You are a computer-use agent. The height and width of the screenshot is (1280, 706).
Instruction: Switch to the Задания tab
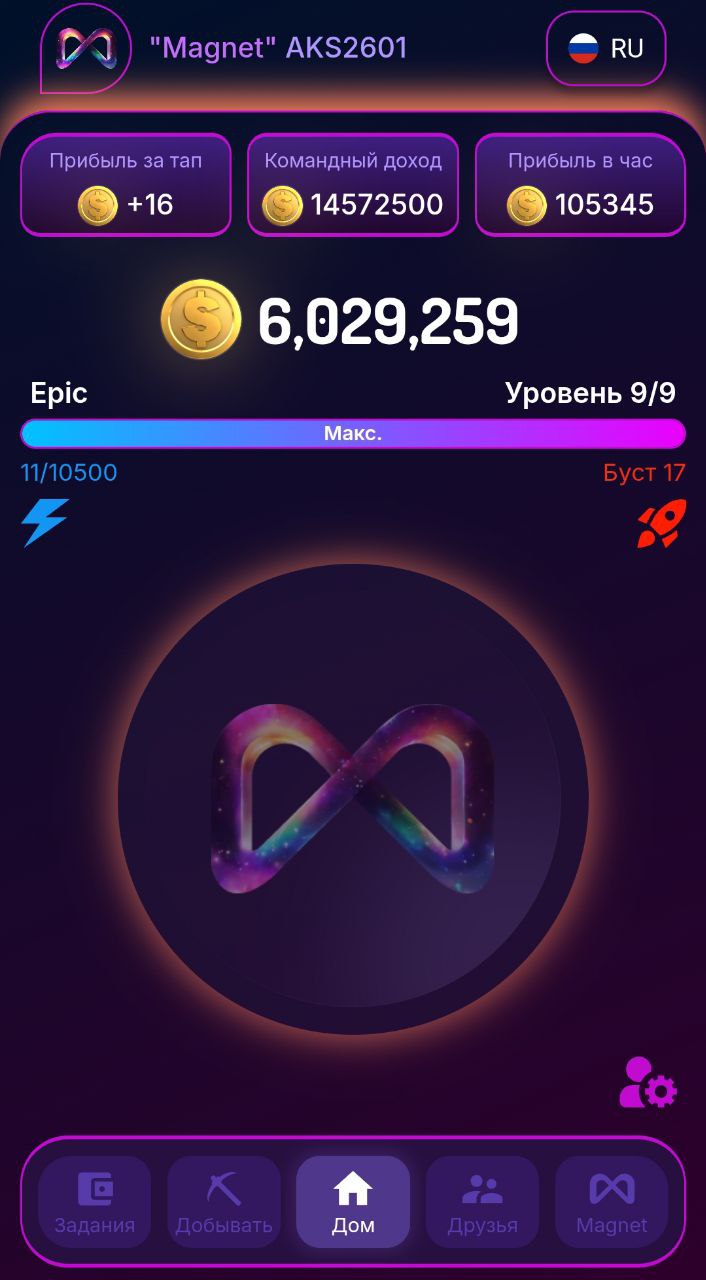pos(95,1202)
